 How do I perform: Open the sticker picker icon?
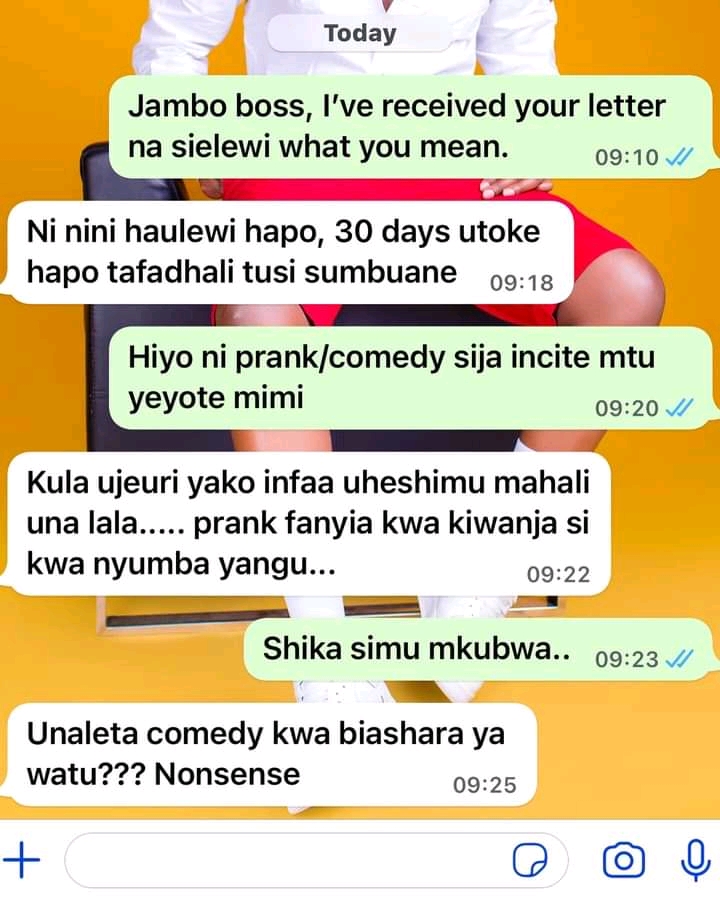tap(527, 860)
